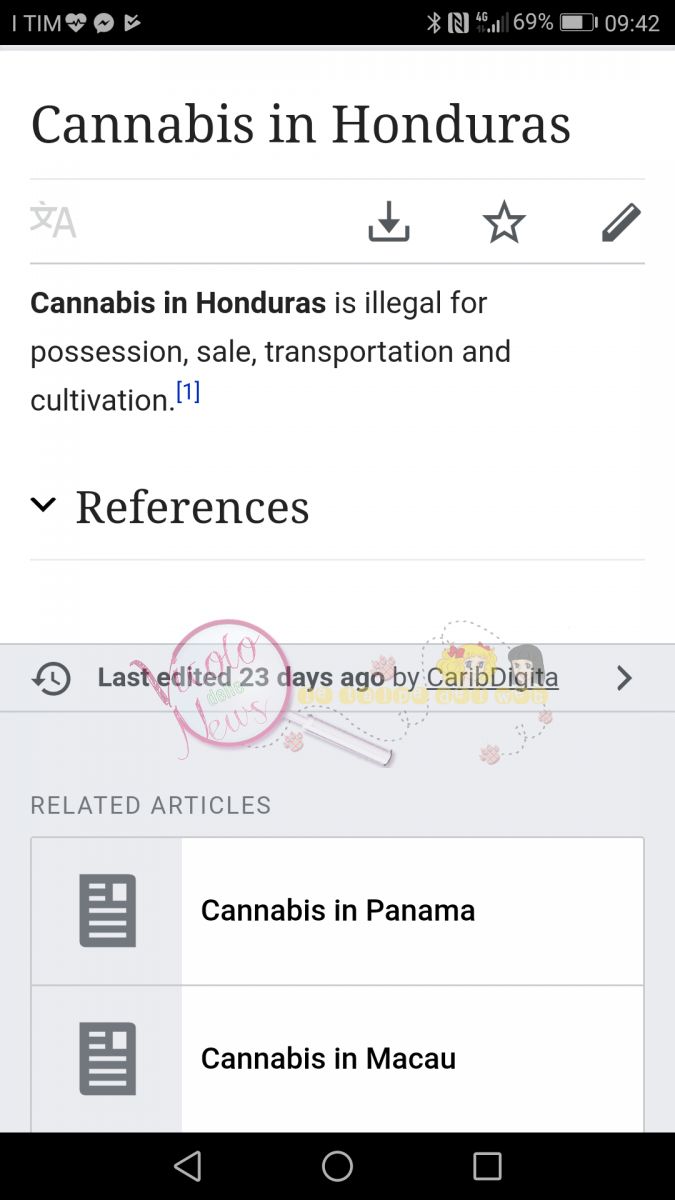The image size is (675, 1200).
Task: Open CaribDigita's user page
Action: [492, 677]
